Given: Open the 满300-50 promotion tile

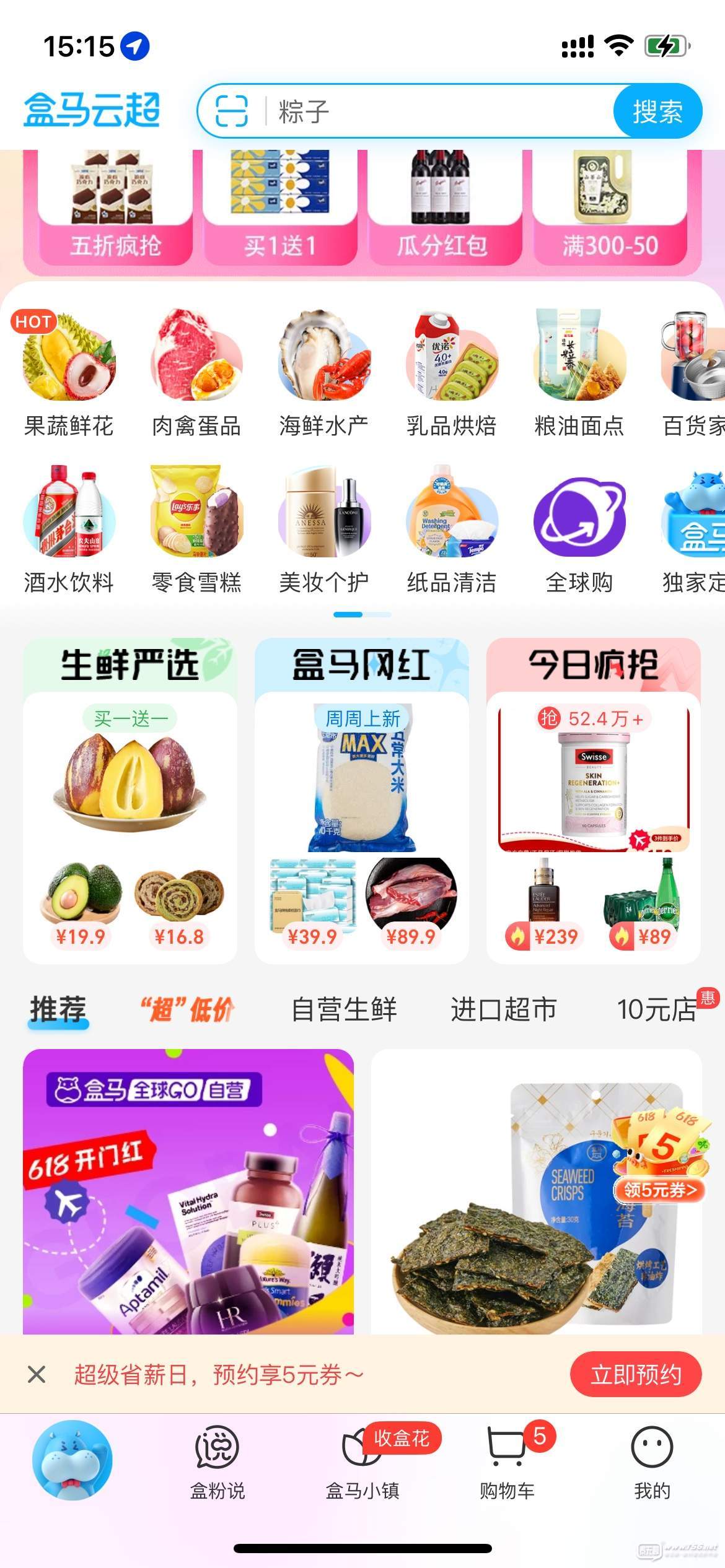Looking at the screenshot, I should tap(610, 207).
